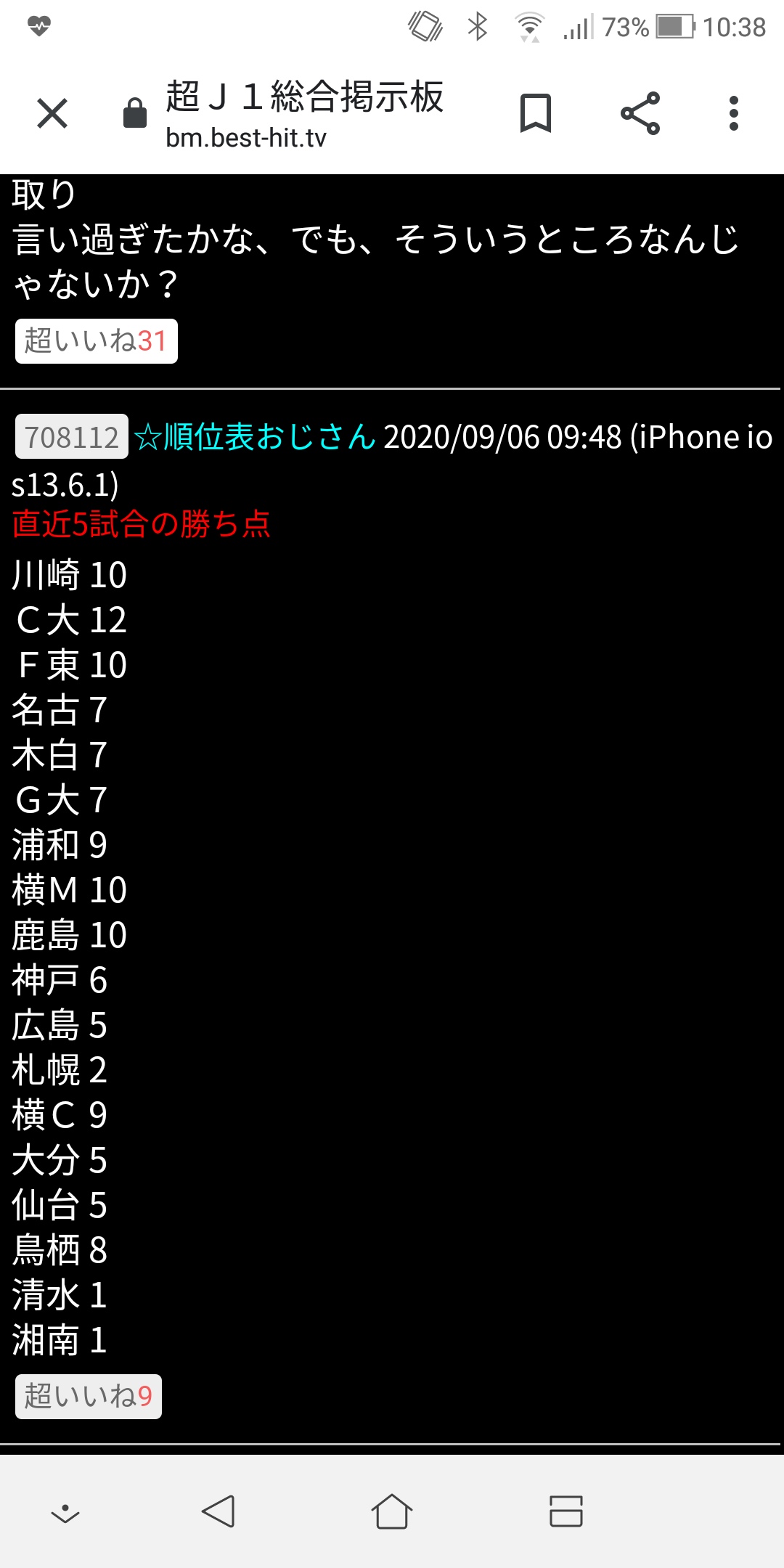
Task: Bookmark this page
Action: click(536, 113)
